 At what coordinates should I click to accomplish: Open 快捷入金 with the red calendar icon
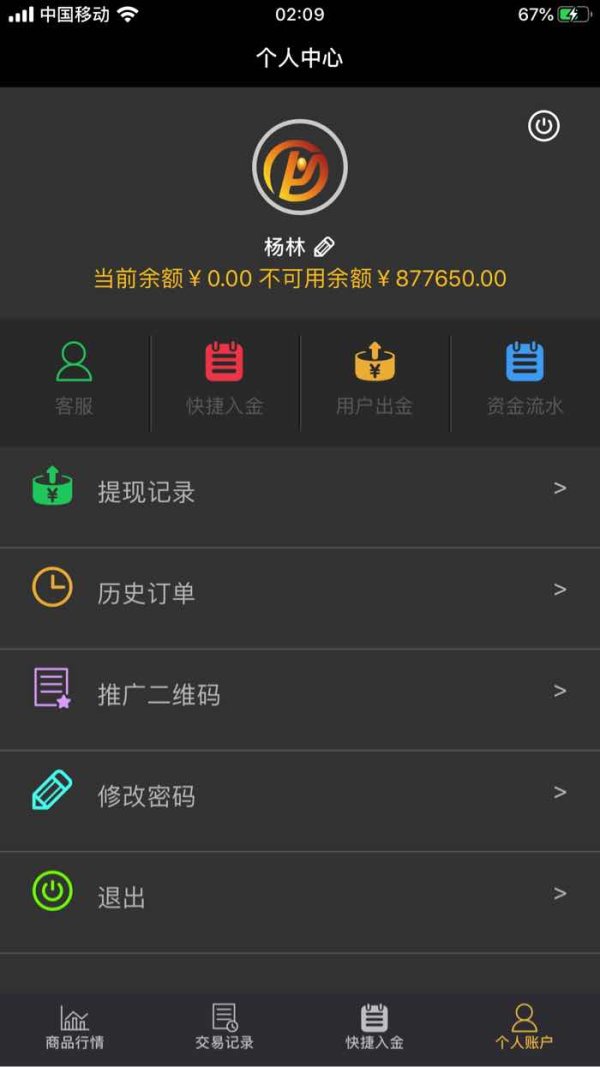pyautogui.click(x=224, y=380)
